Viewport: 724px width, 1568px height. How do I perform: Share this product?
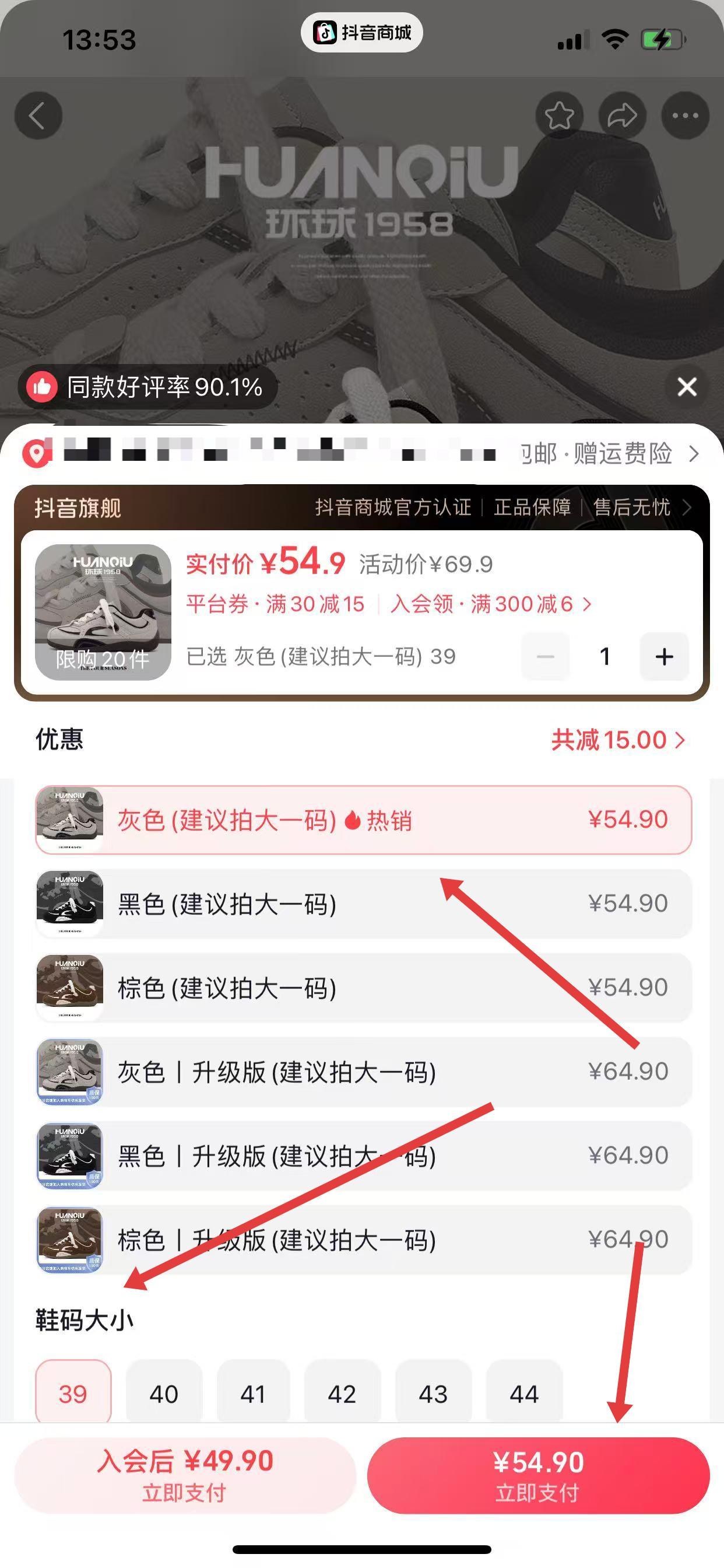622,116
